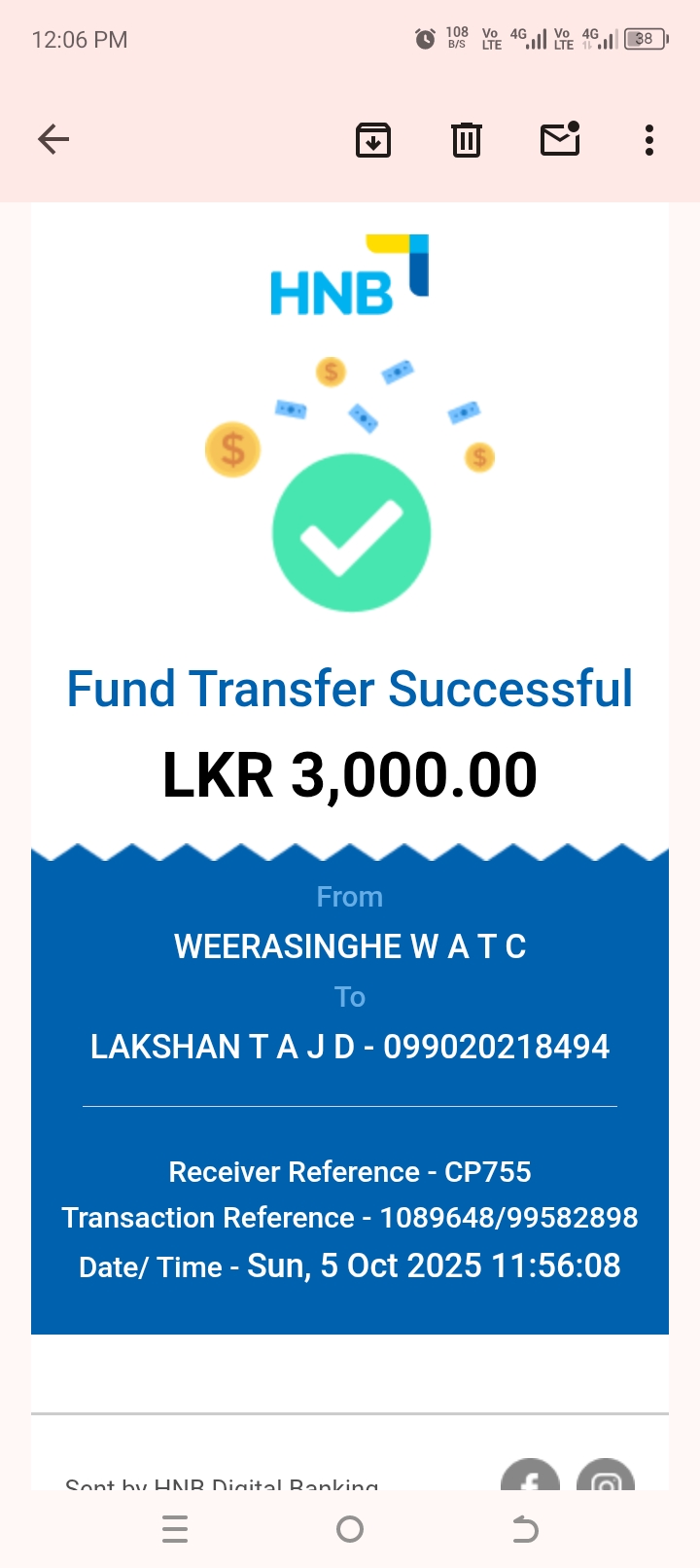Open the overflow menu

click(x=649, y=140)
